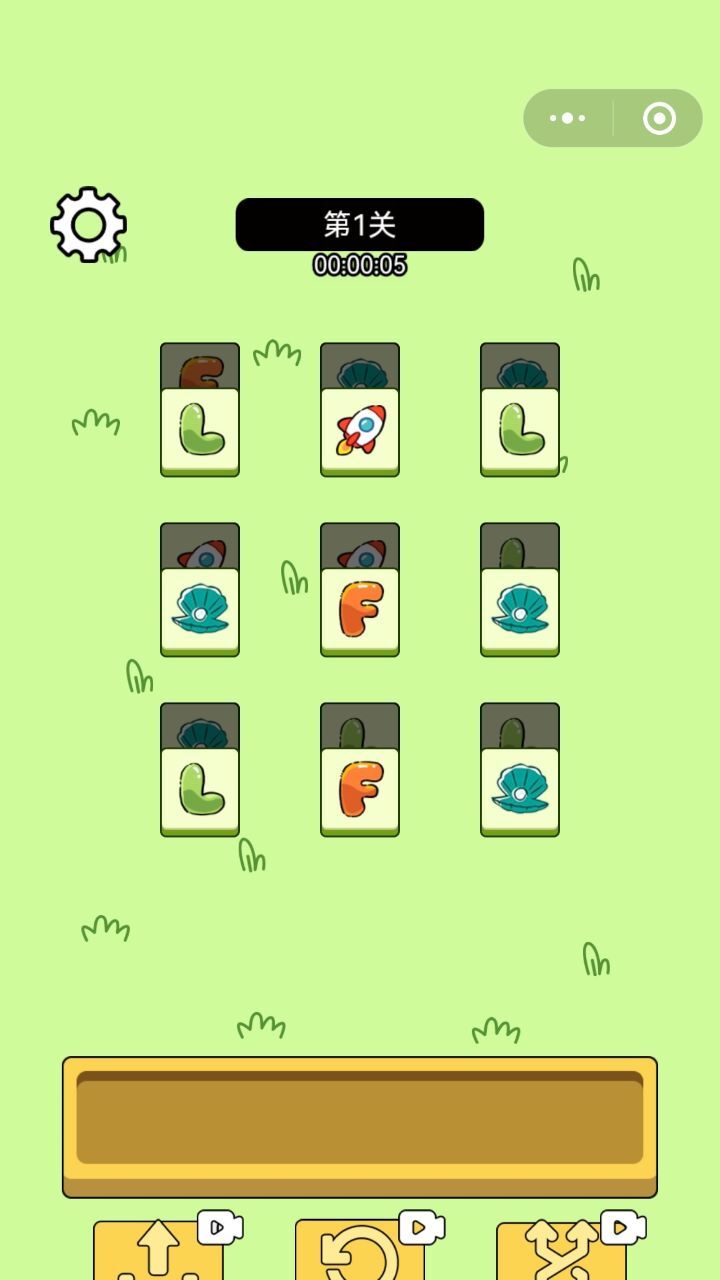Open the settings gear
The width and height of the screenshot is (720, 1280).
[x=88, y=225]
